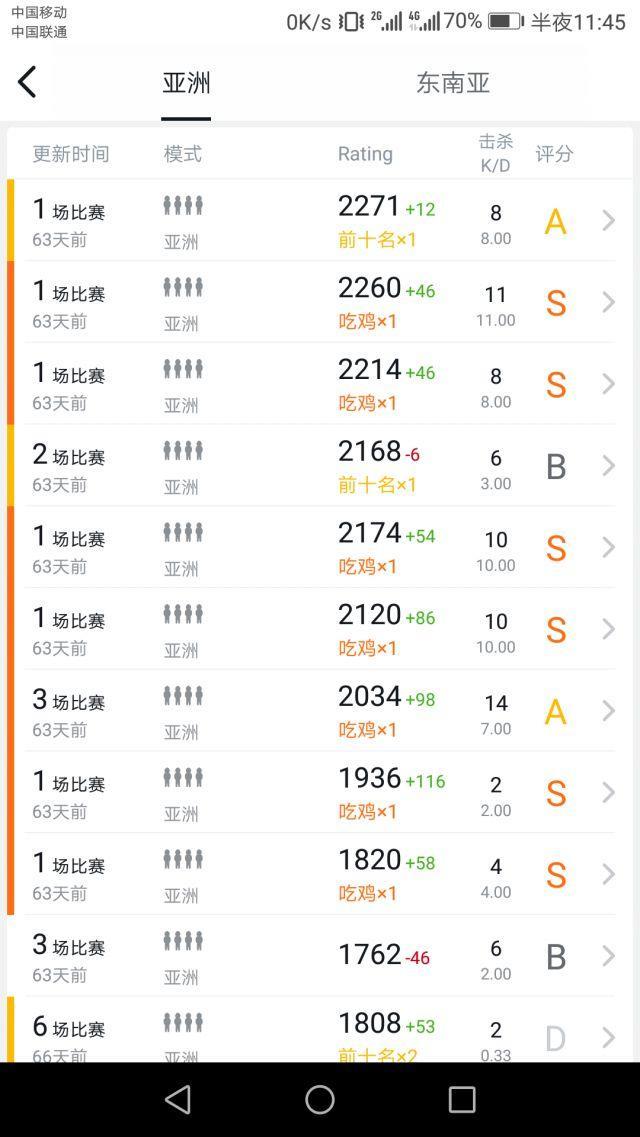This screenshot has width=640, height=1137.
Task: Open the row with rating 1762
Action: point(320,956)
